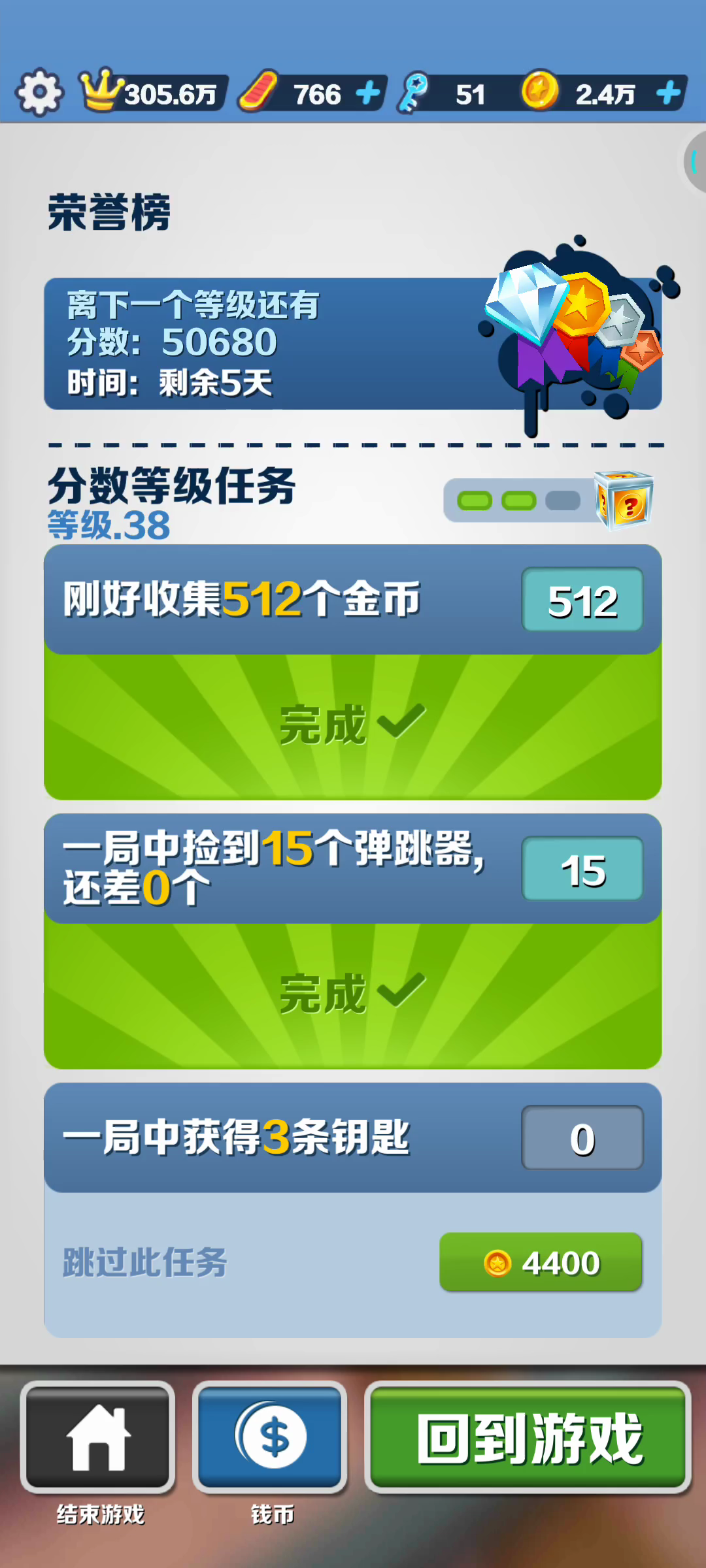Open the coins shop

pos(270,1437)
